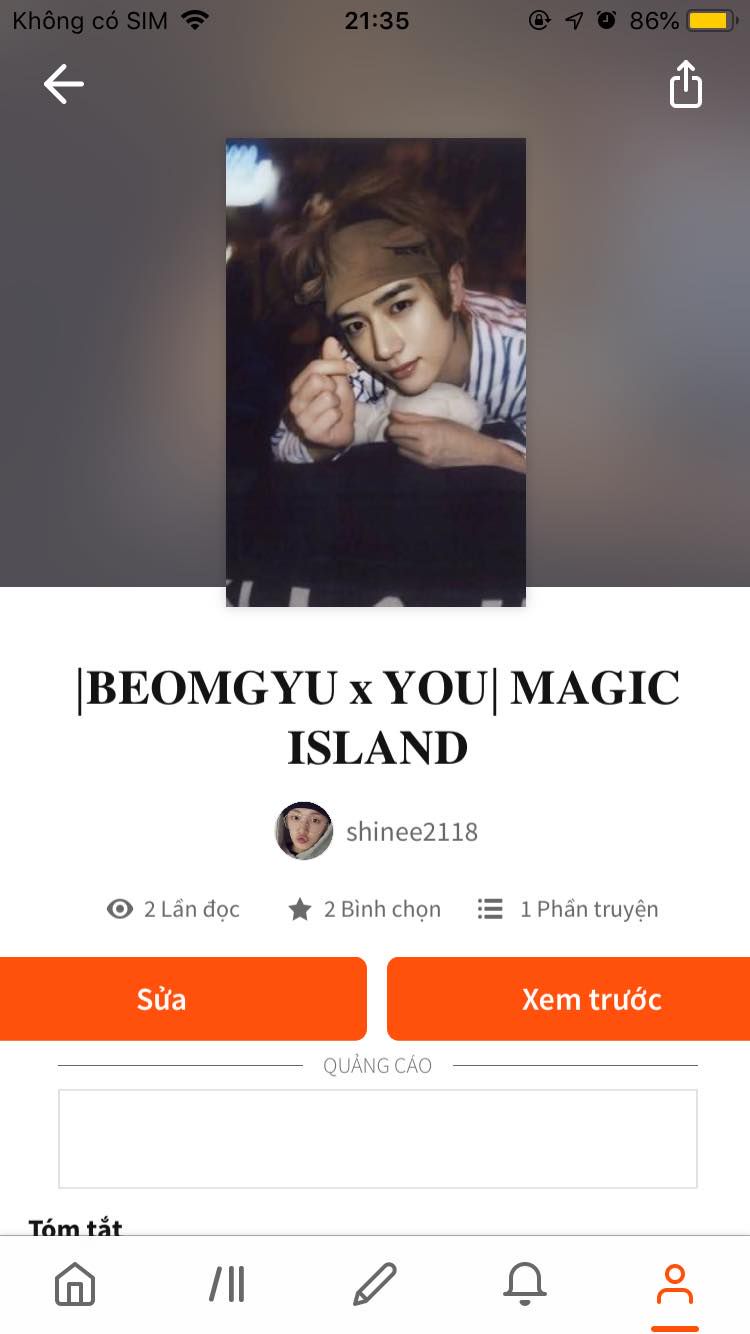Open the Library tab
Screen dimensions: 750x1334
click(x=227, y=1284)
